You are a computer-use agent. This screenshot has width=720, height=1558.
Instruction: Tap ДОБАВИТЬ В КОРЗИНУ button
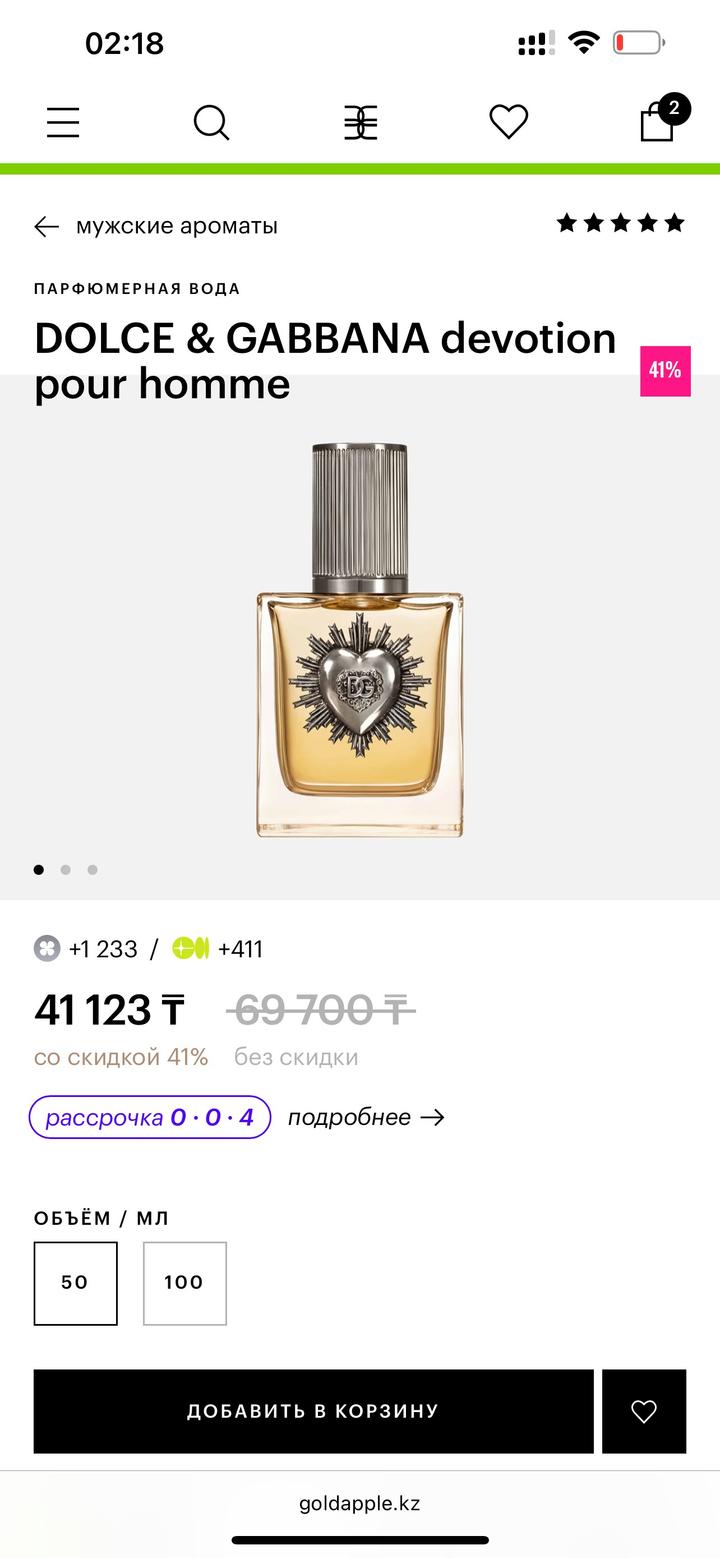click(x=313, y=1411)
